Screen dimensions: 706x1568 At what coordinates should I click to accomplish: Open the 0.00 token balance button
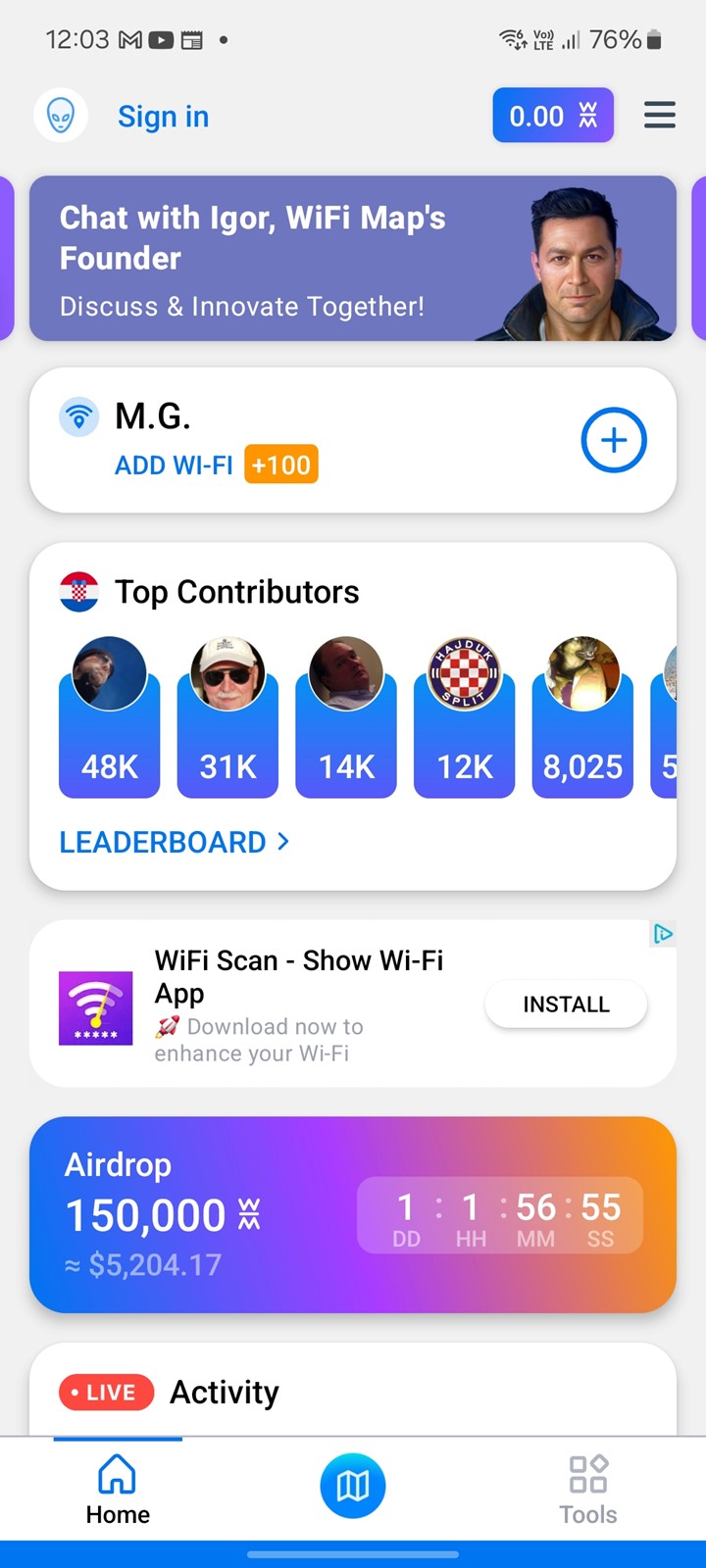coord(553,116)
